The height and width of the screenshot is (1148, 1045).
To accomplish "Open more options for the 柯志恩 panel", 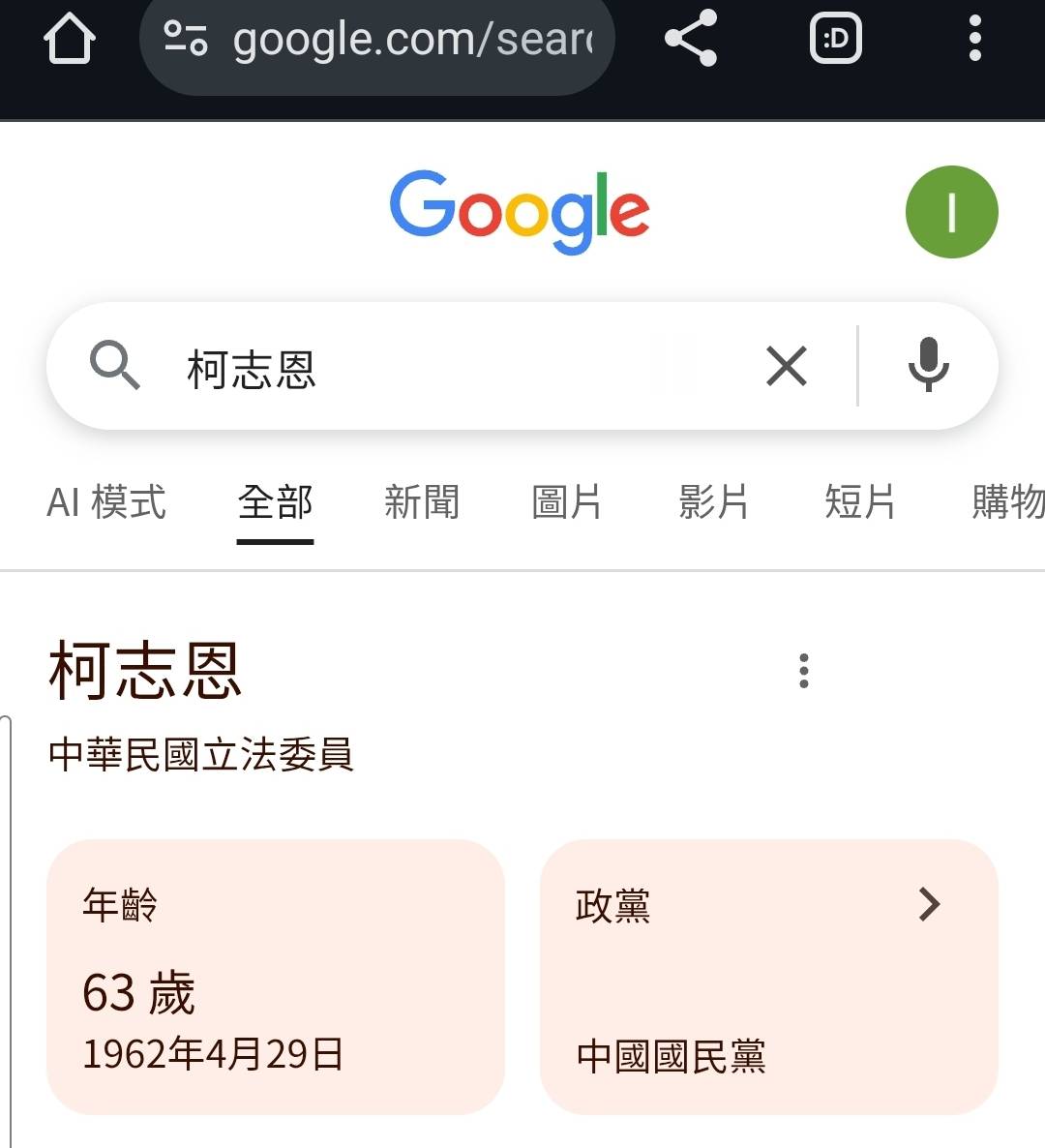I will point(804,671).
